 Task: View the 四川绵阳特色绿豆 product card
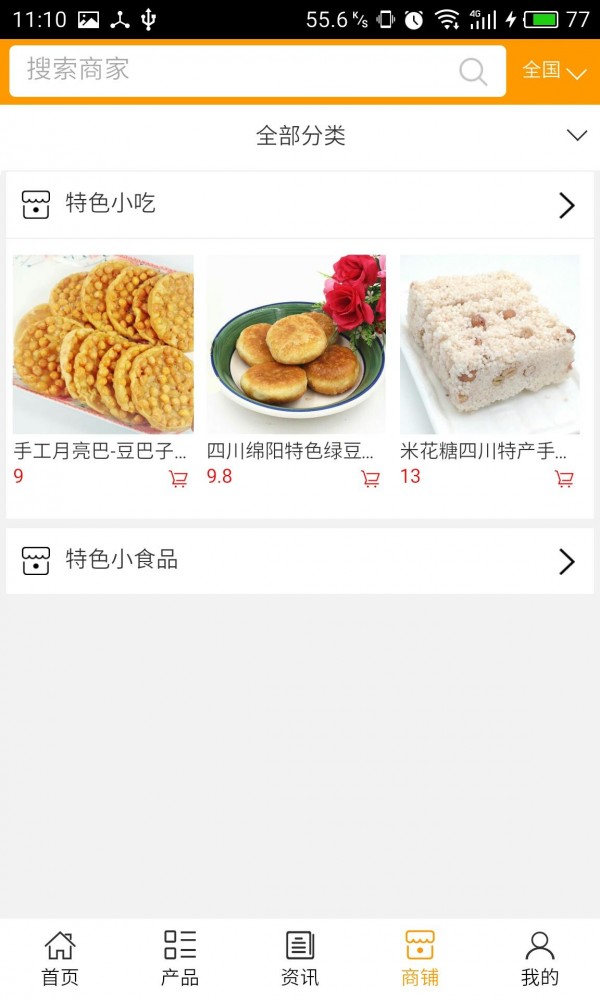click(x=296, y=344)
